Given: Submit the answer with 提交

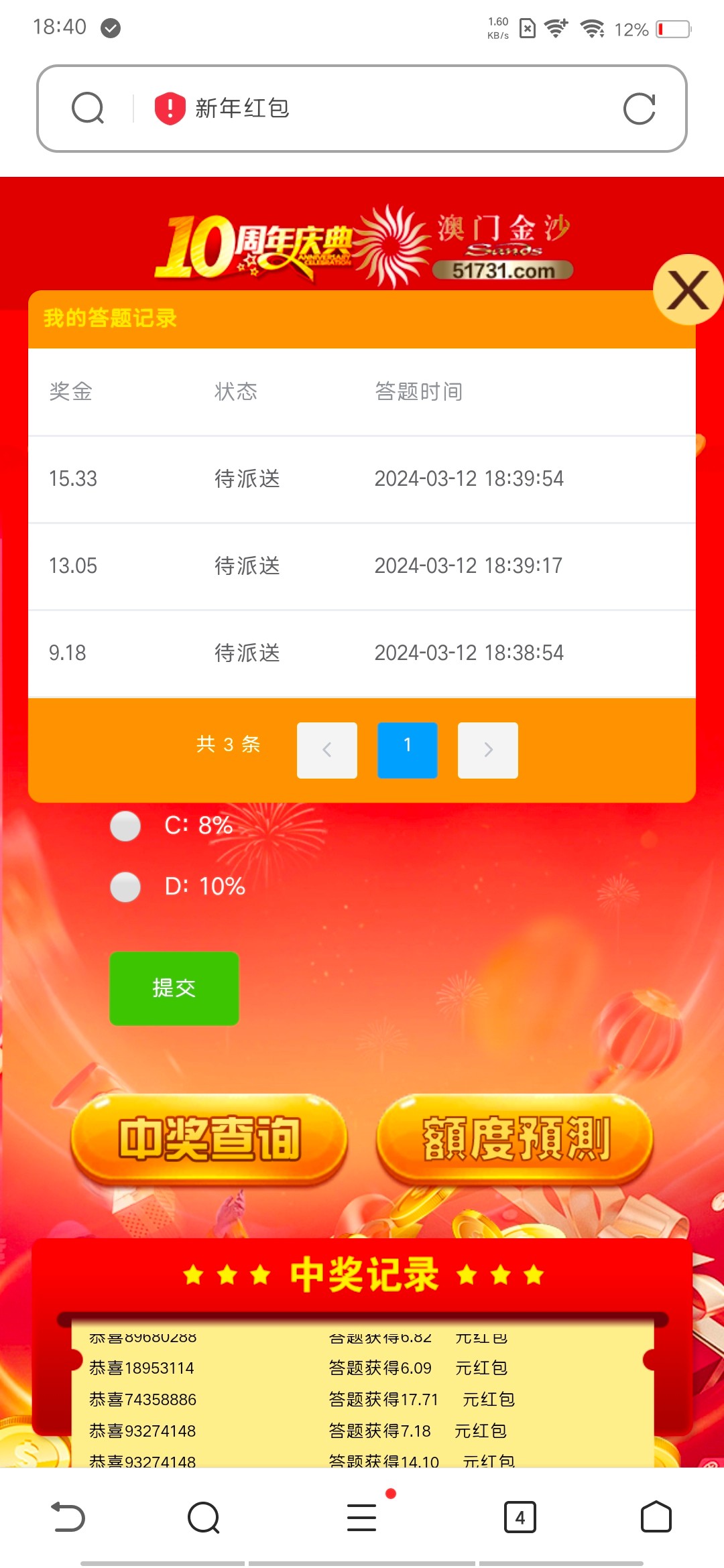Looking at the screenshot, I should (x=174, y=988).
